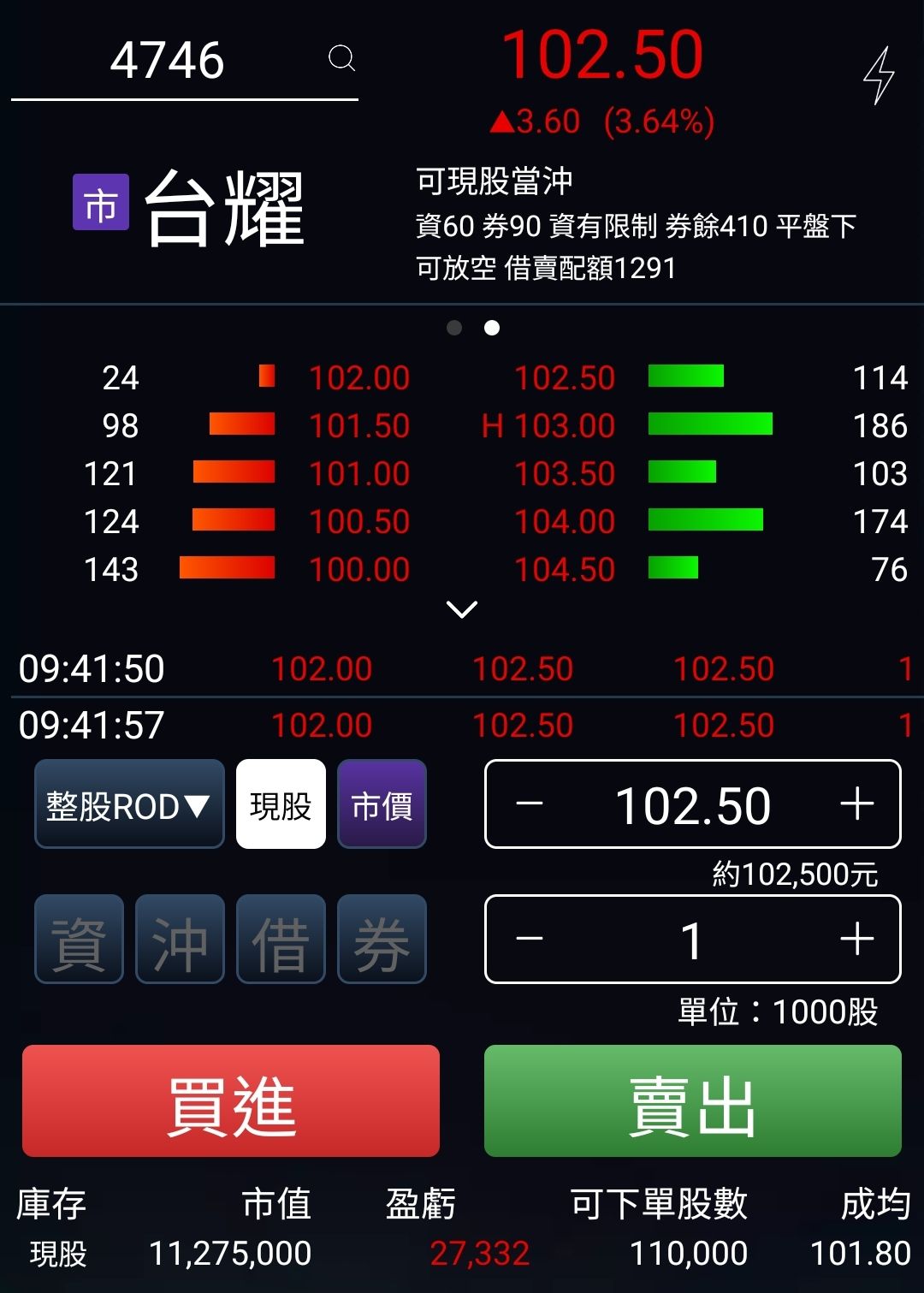The height and width of the screenshot is (1293, 924).
Task: Open the 整股ROD order dropdown
Action: tap(127, 804)
